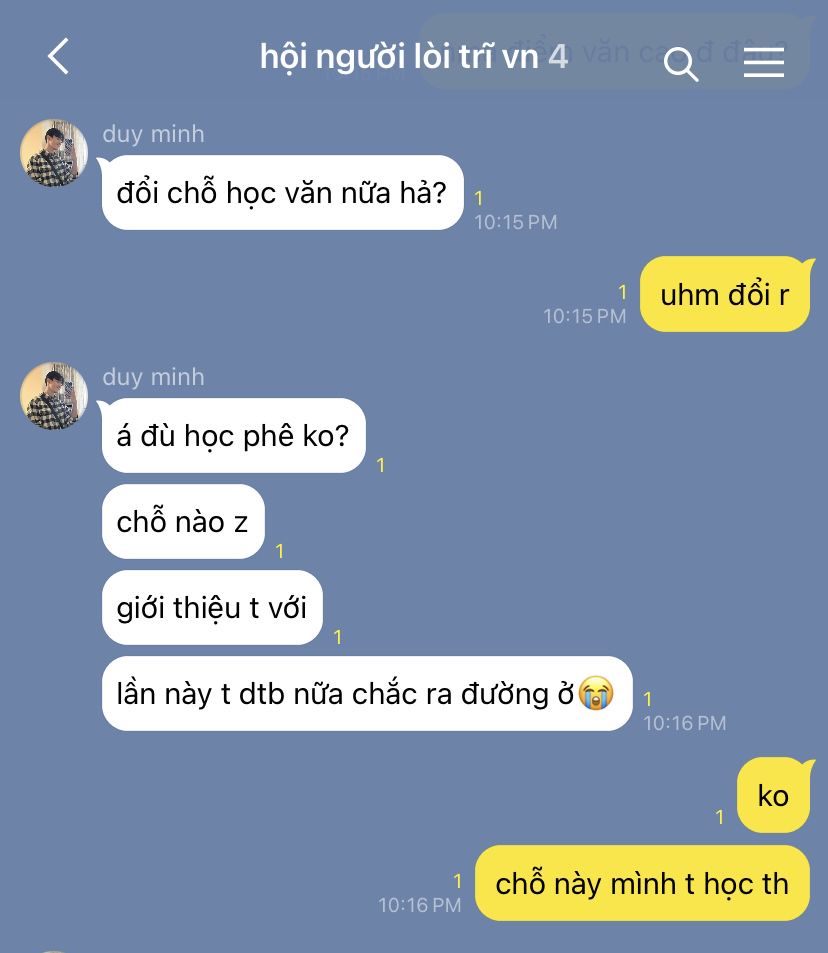The image size is (828, 953).
Task: Go back from the group chat
Action: (59, 57)
